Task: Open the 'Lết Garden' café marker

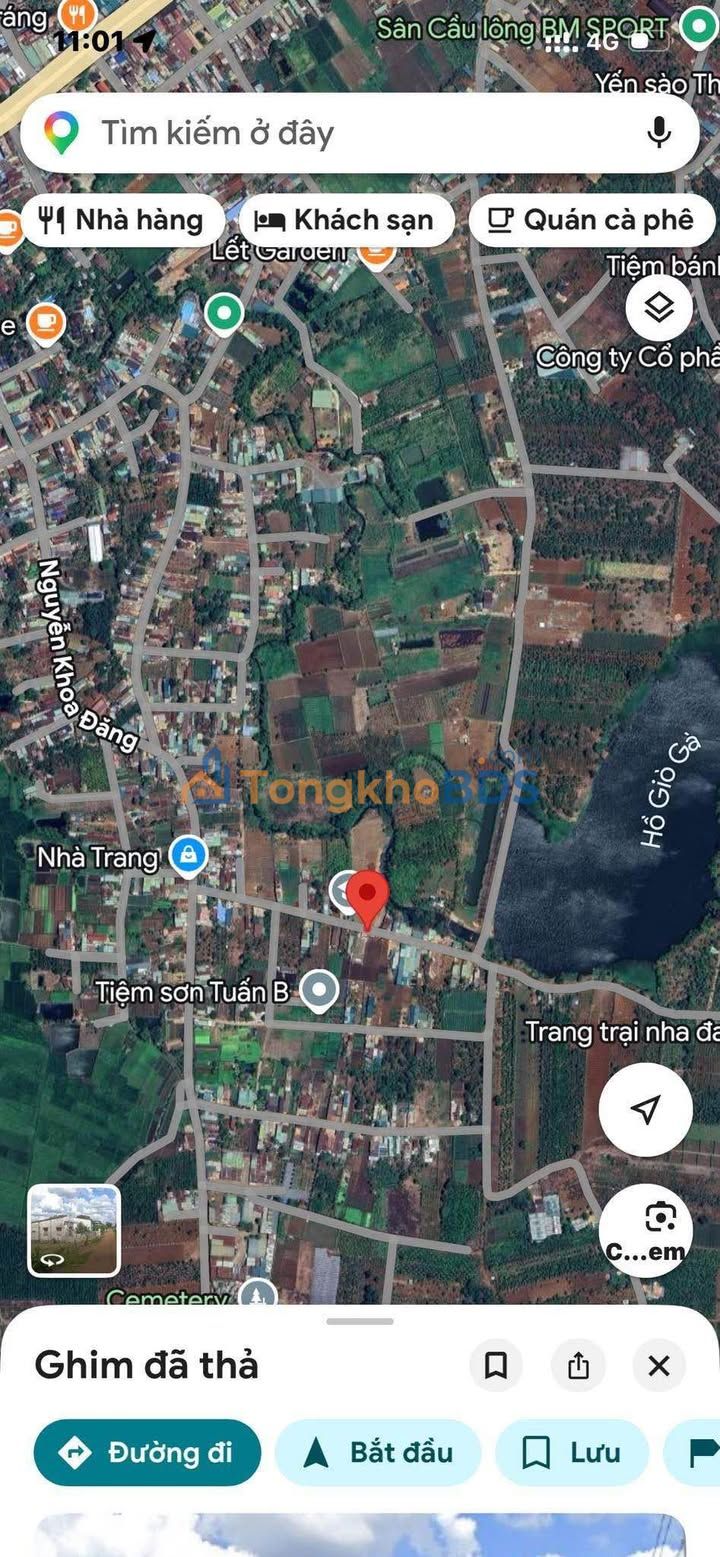Action: click(375, 252)
